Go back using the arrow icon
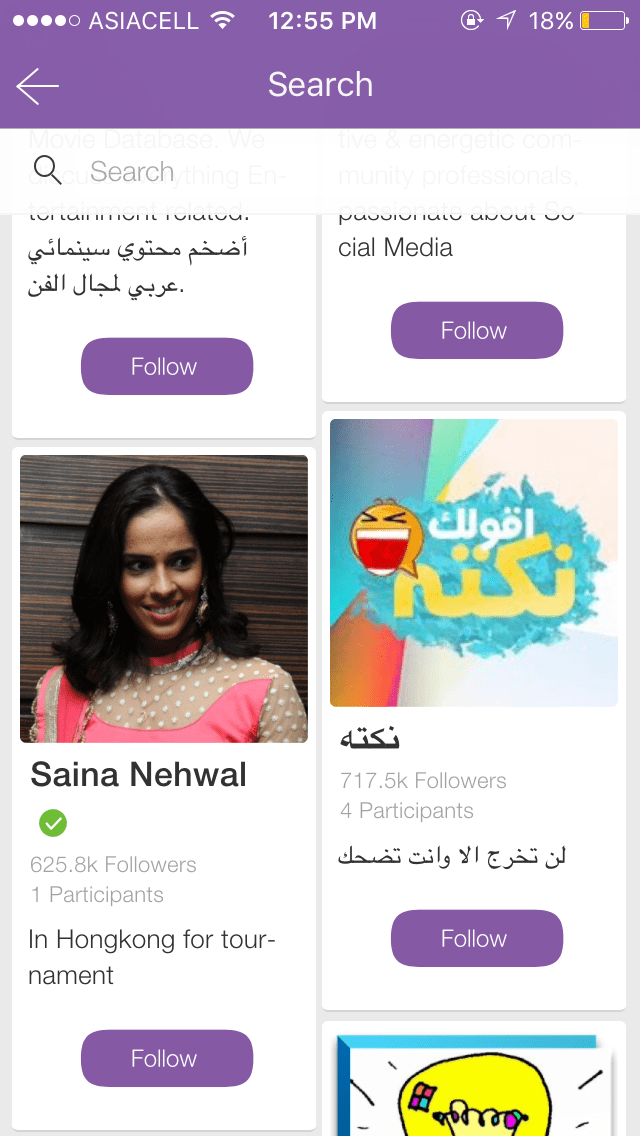Viewport: 640px width, 1136px height. click(38, 86)
